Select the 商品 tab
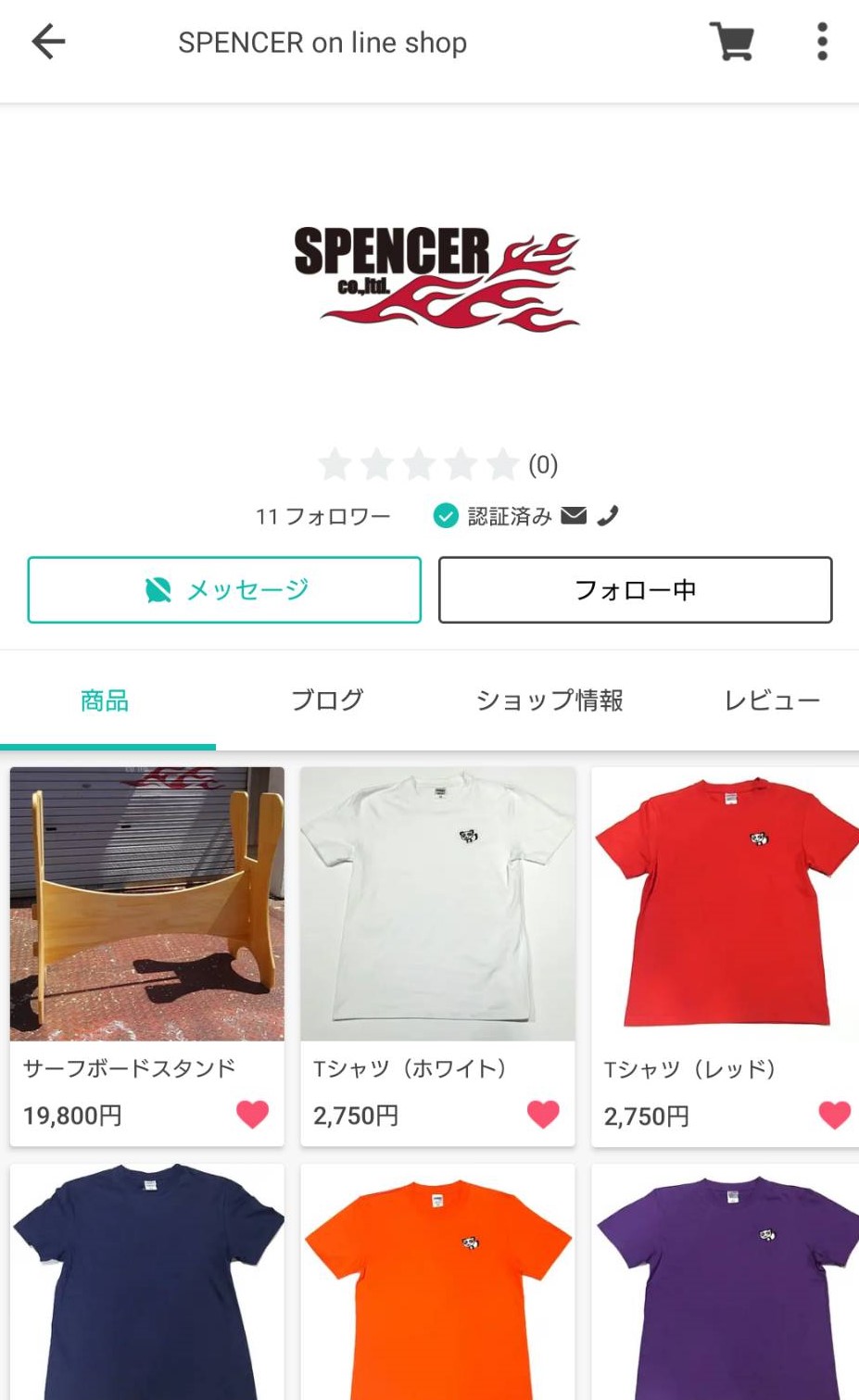 point(105,700)
